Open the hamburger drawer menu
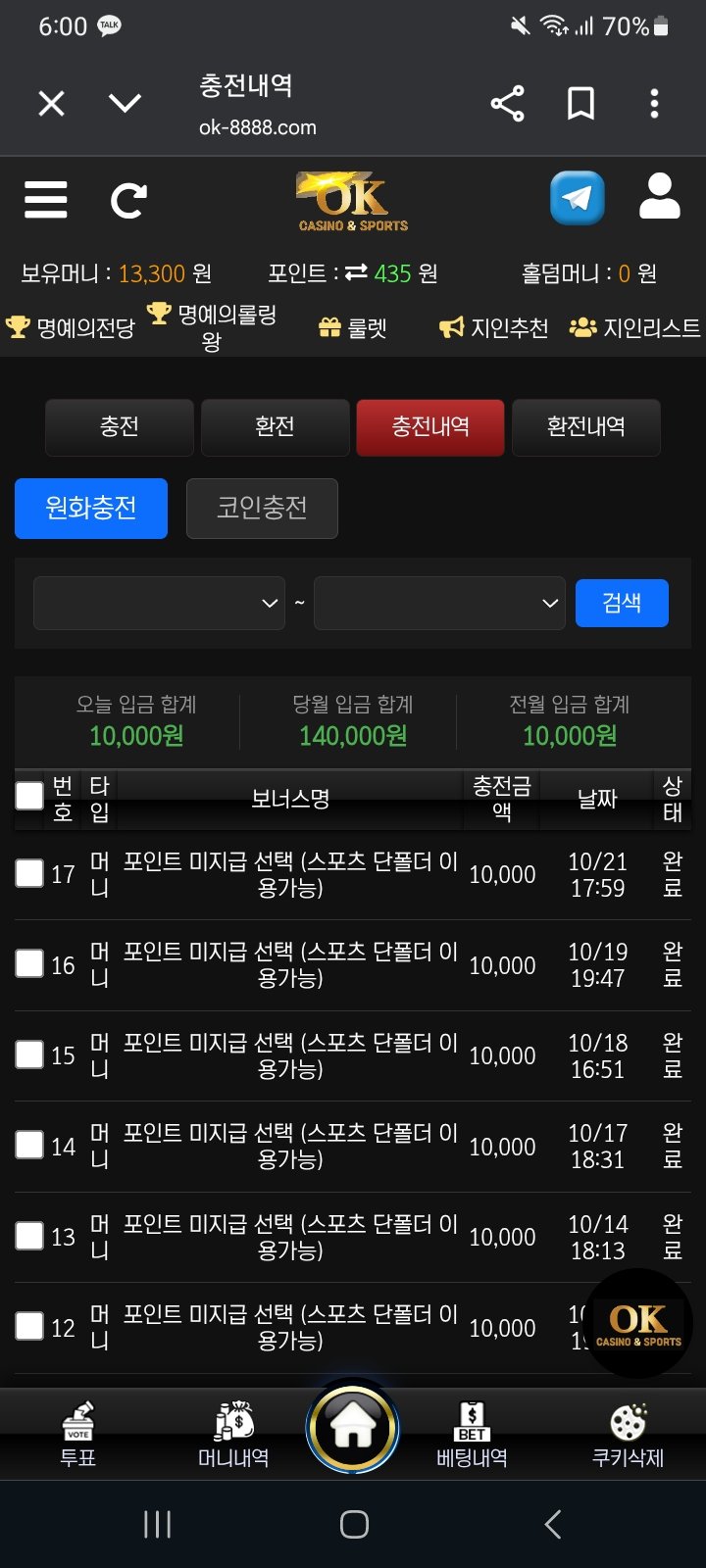Screen dimensions: 706x1568 [46, 200]
